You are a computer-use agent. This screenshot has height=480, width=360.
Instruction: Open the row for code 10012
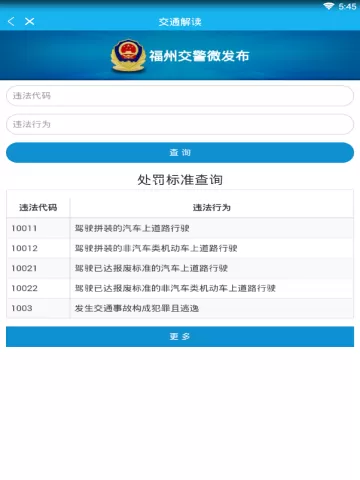tap(180, 248)
